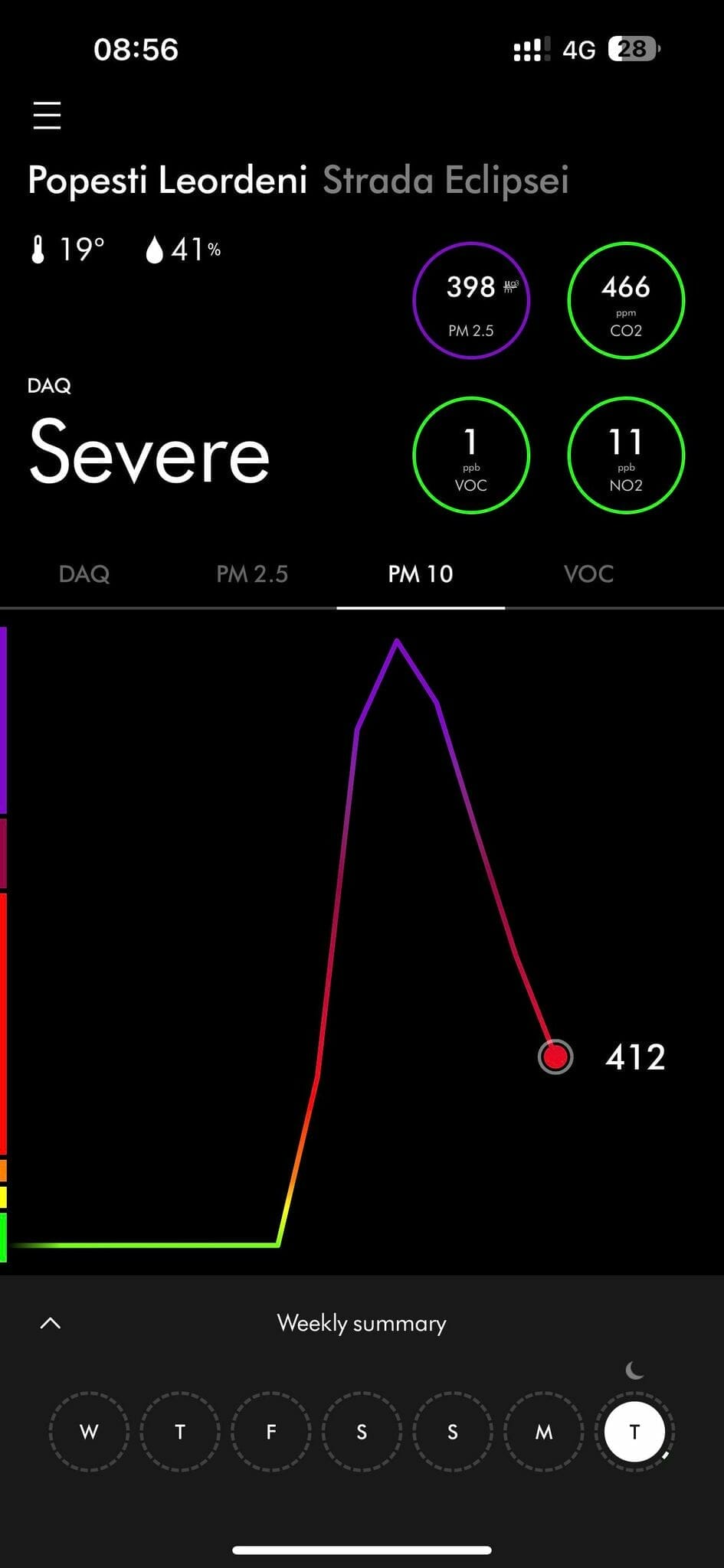Switch to the VOC graph tab

588,574
